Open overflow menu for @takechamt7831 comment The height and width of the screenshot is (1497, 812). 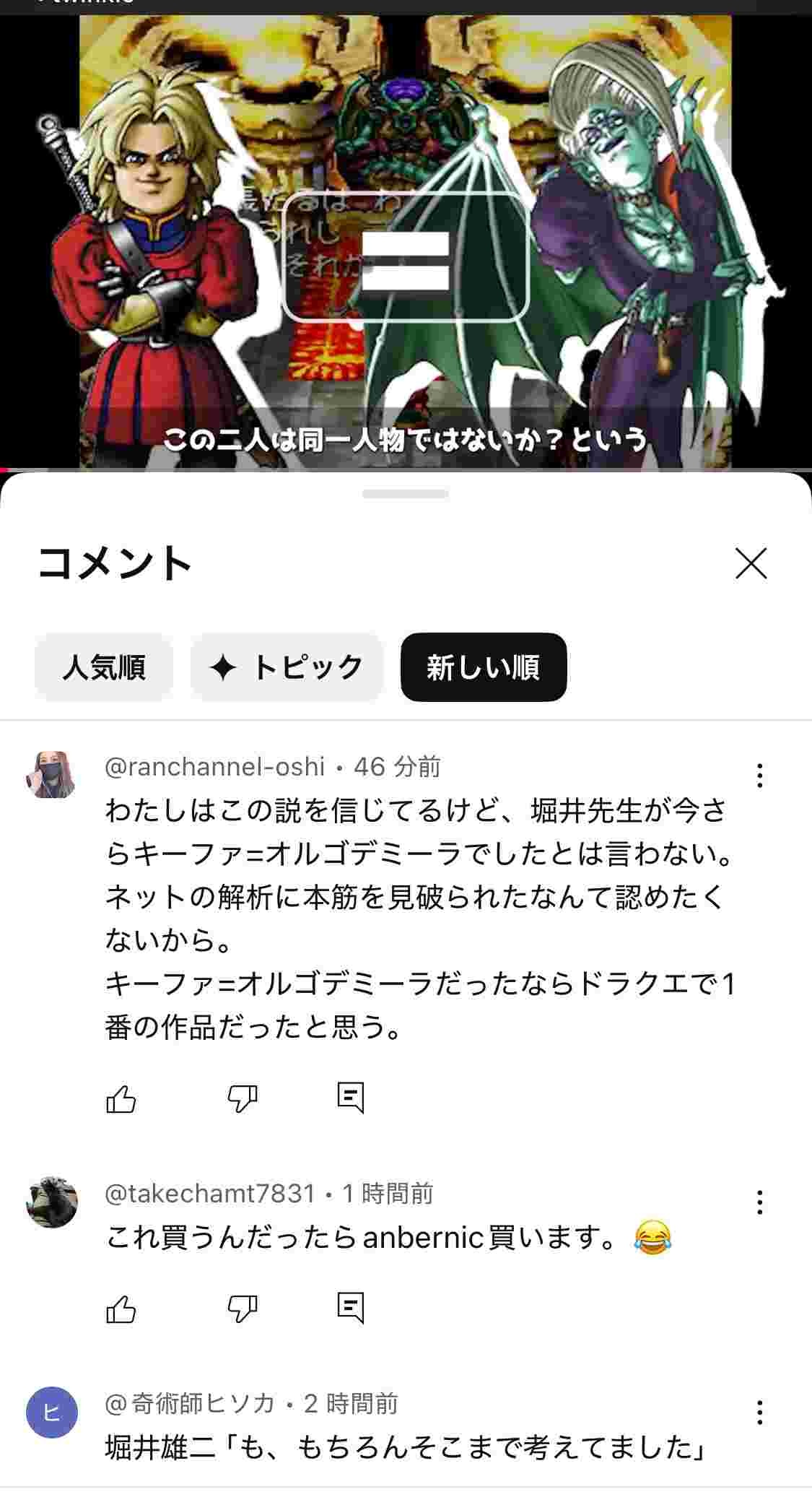click(x=759, y=1202)
